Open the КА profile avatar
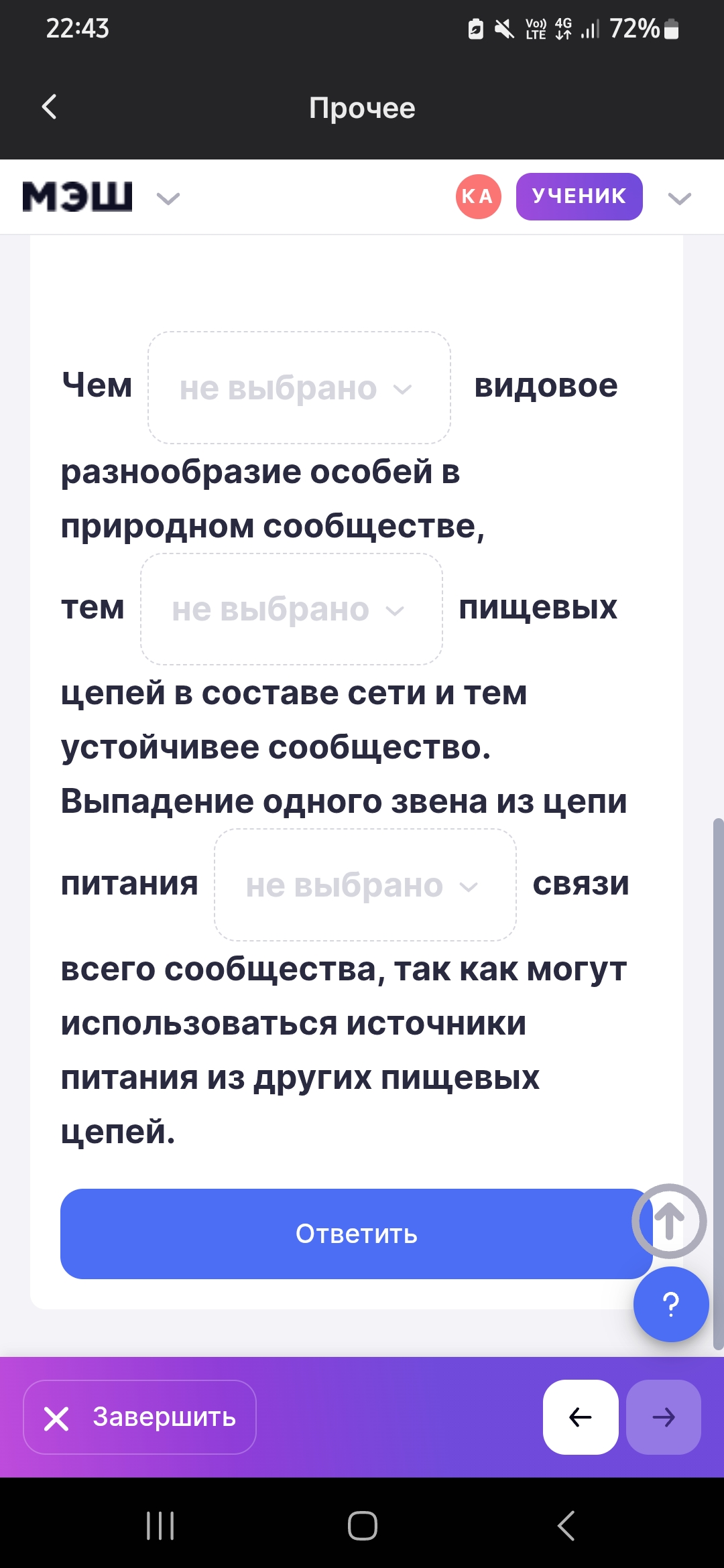 [x=478, y=197]
